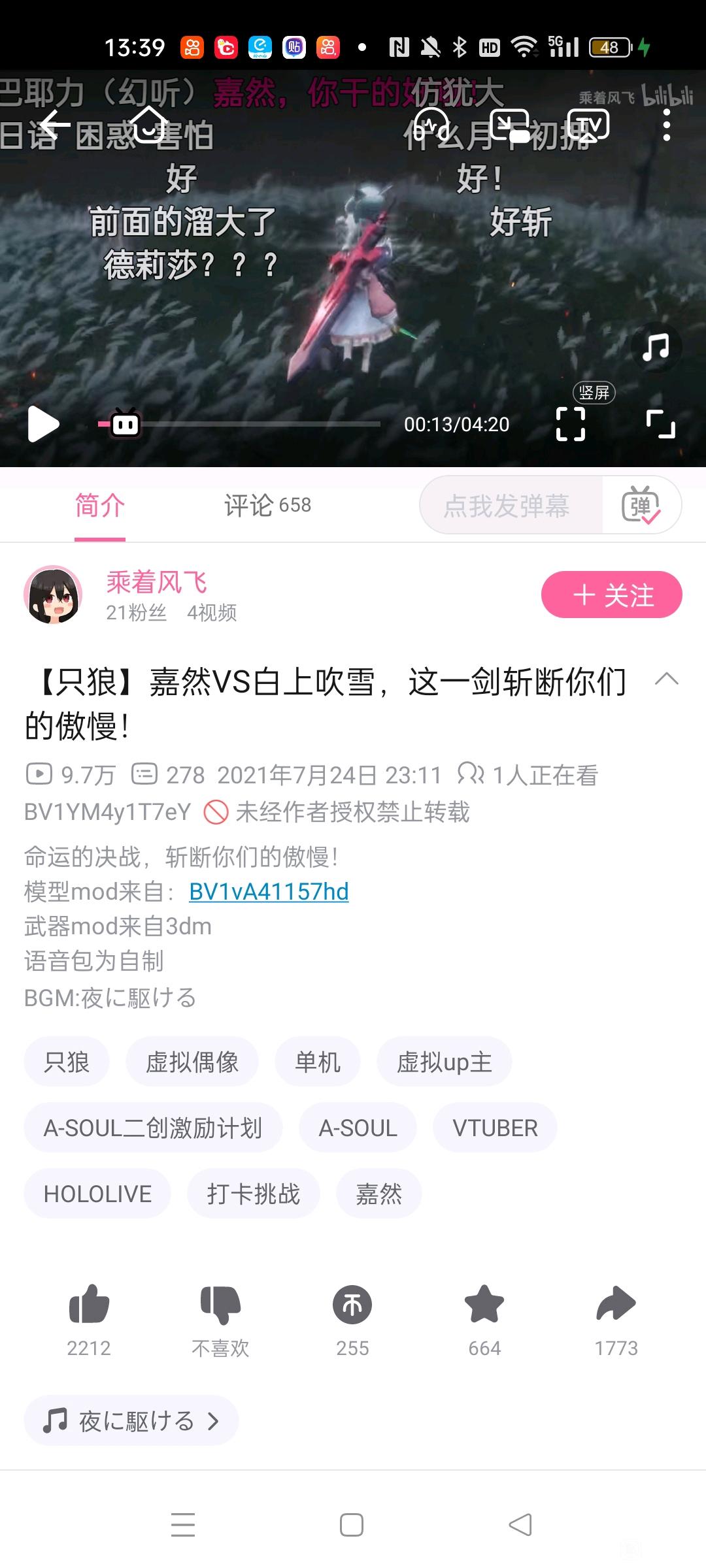Cast video to TV
The width and height of the screenshot is (706, 1568).
tap(588, 124)
